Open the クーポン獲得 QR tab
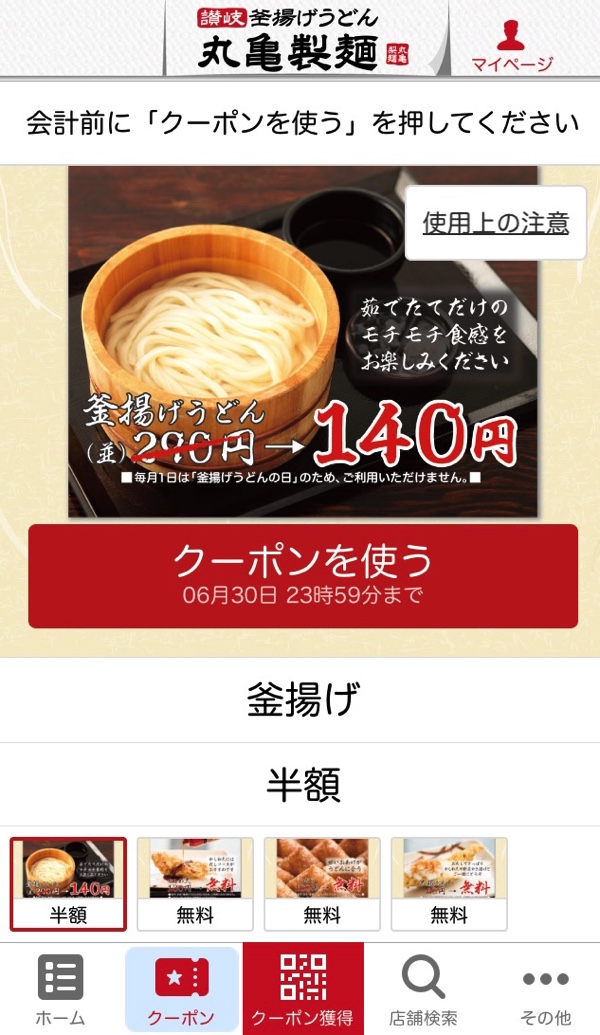Viewport: 600px width, 1035px height. [302, 990]
